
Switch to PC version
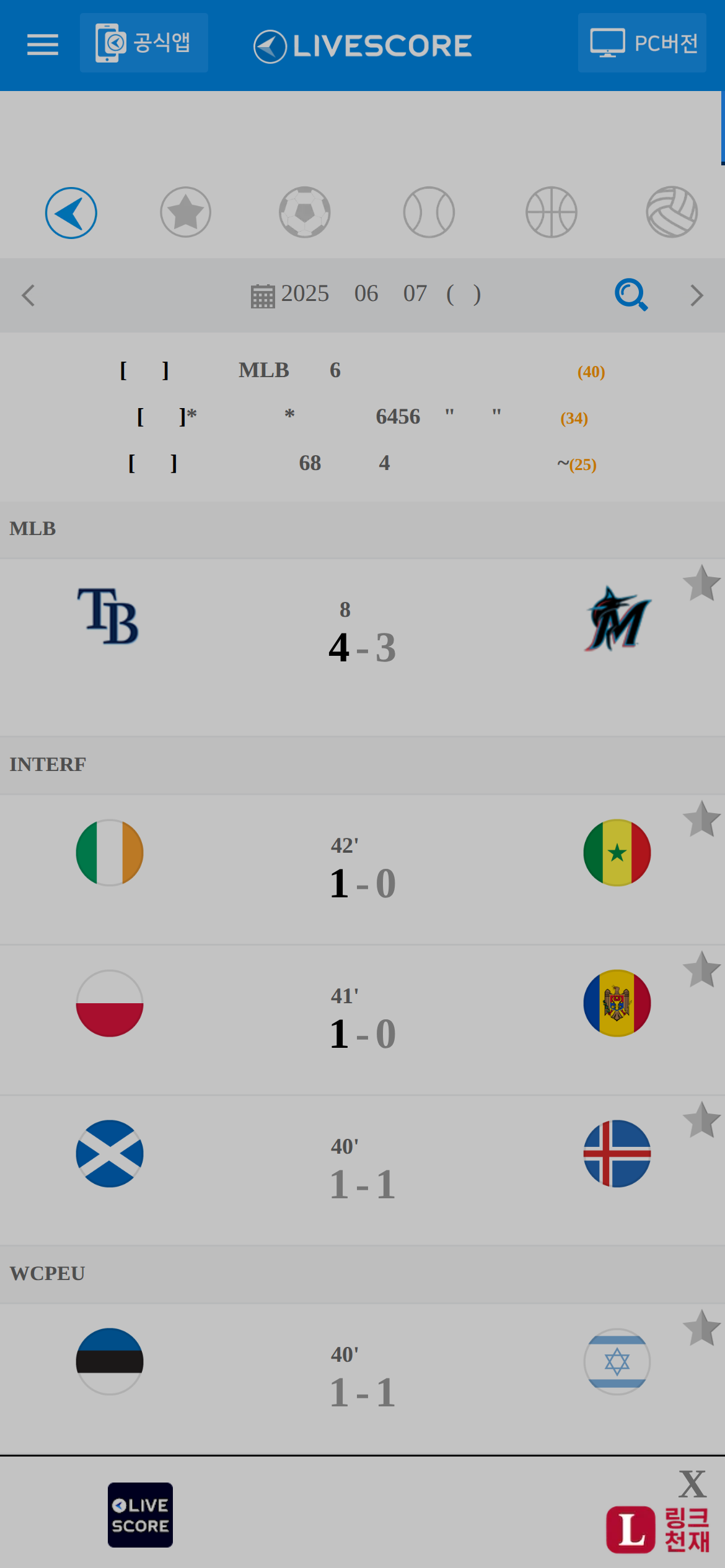(x=642, y=43)
